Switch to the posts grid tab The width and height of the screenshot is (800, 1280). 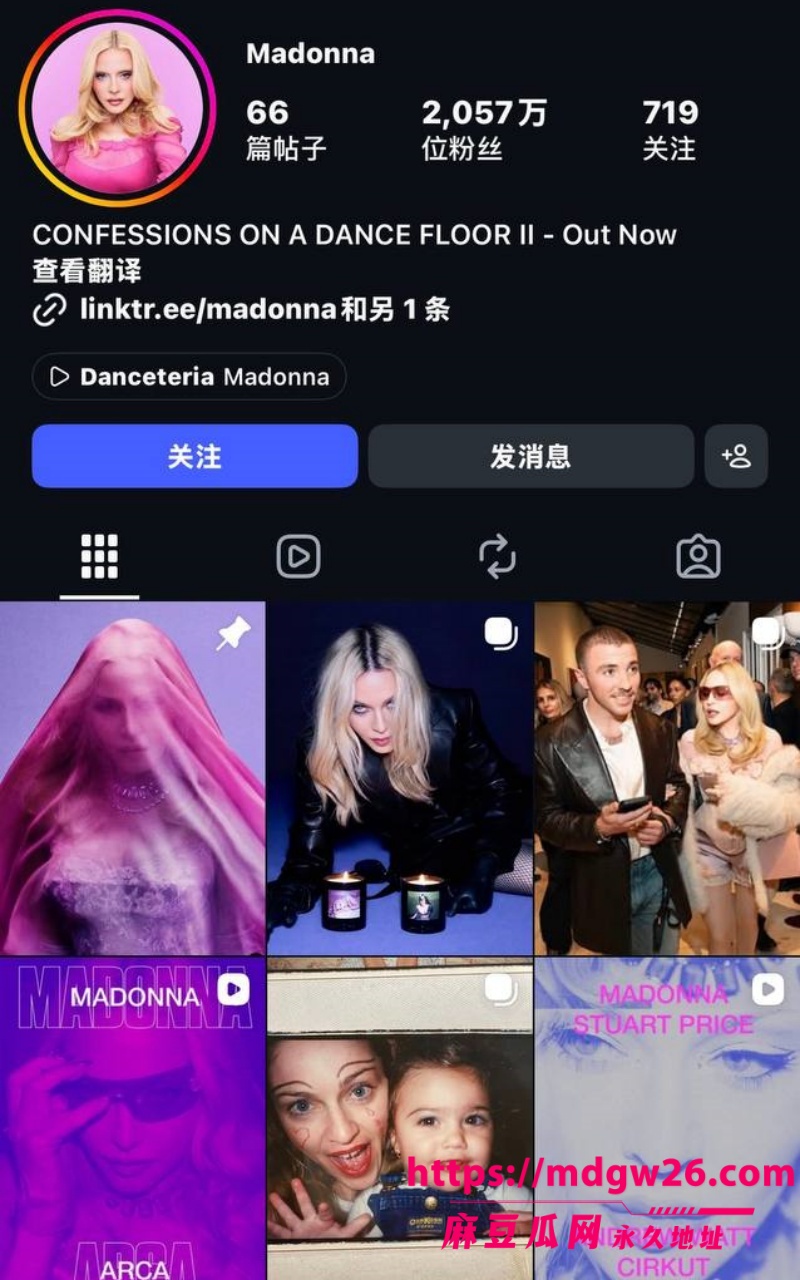click(x=99, y=556)
